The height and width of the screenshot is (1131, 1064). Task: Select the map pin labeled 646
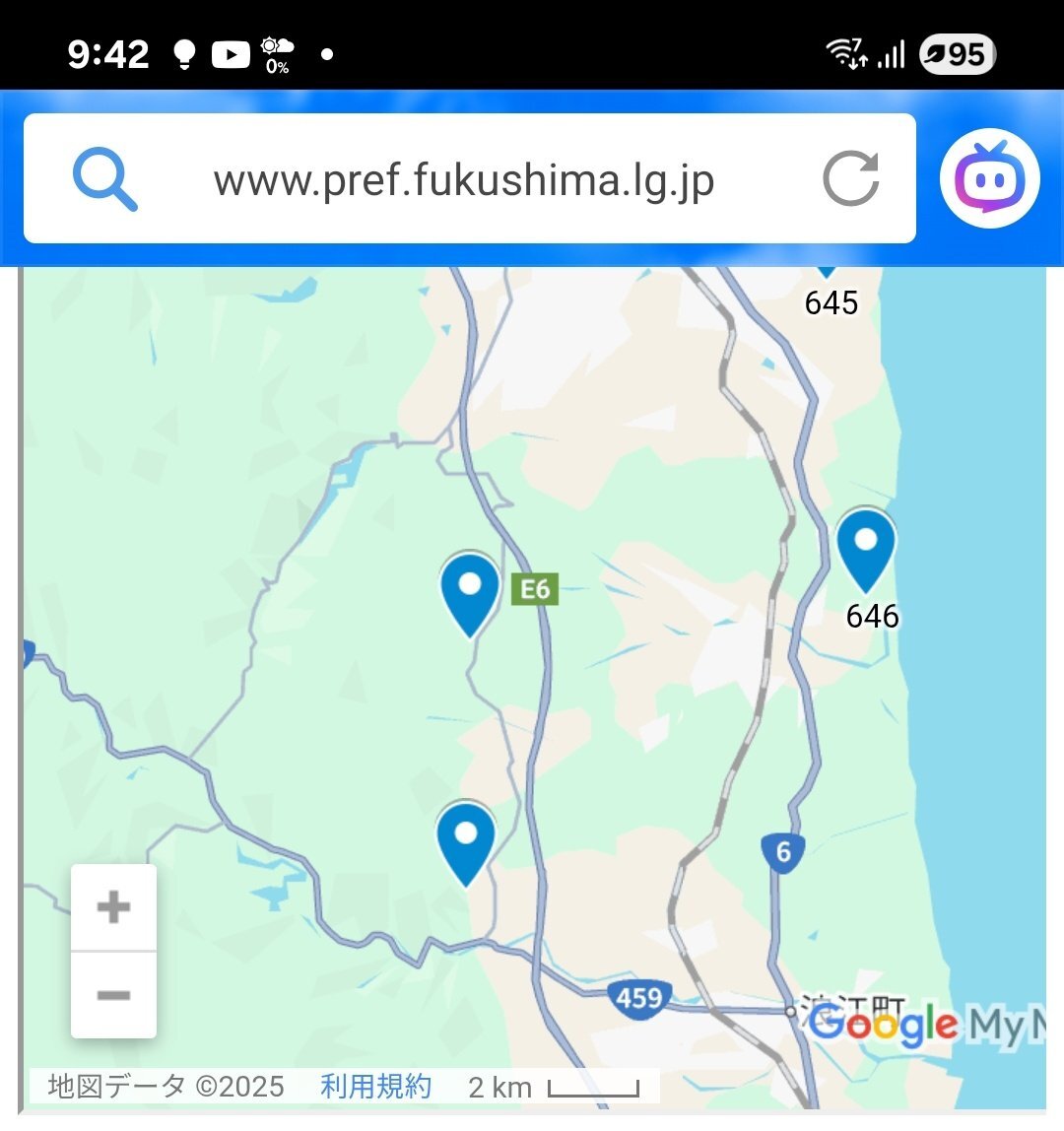click(866, 547)
